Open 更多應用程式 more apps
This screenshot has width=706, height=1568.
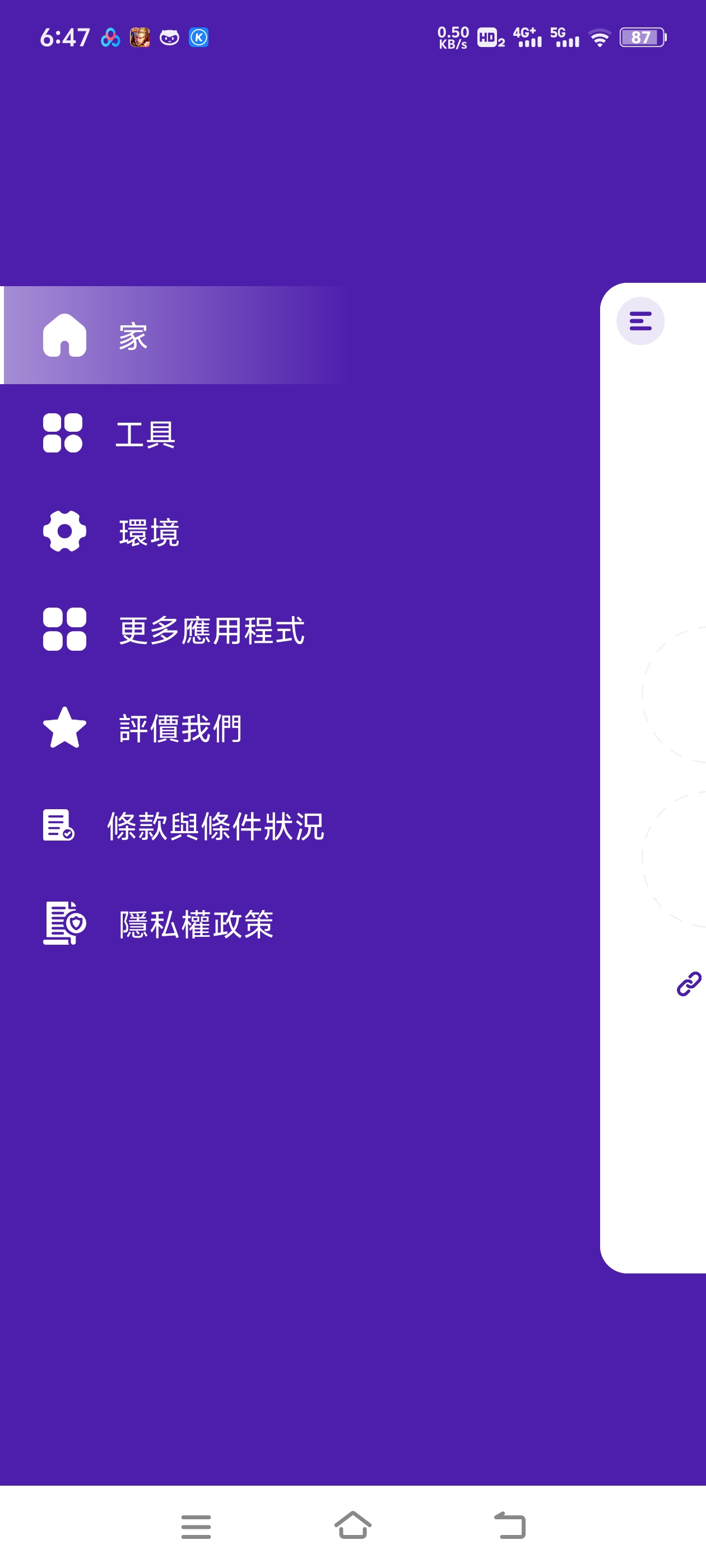[x=211, y=630]
